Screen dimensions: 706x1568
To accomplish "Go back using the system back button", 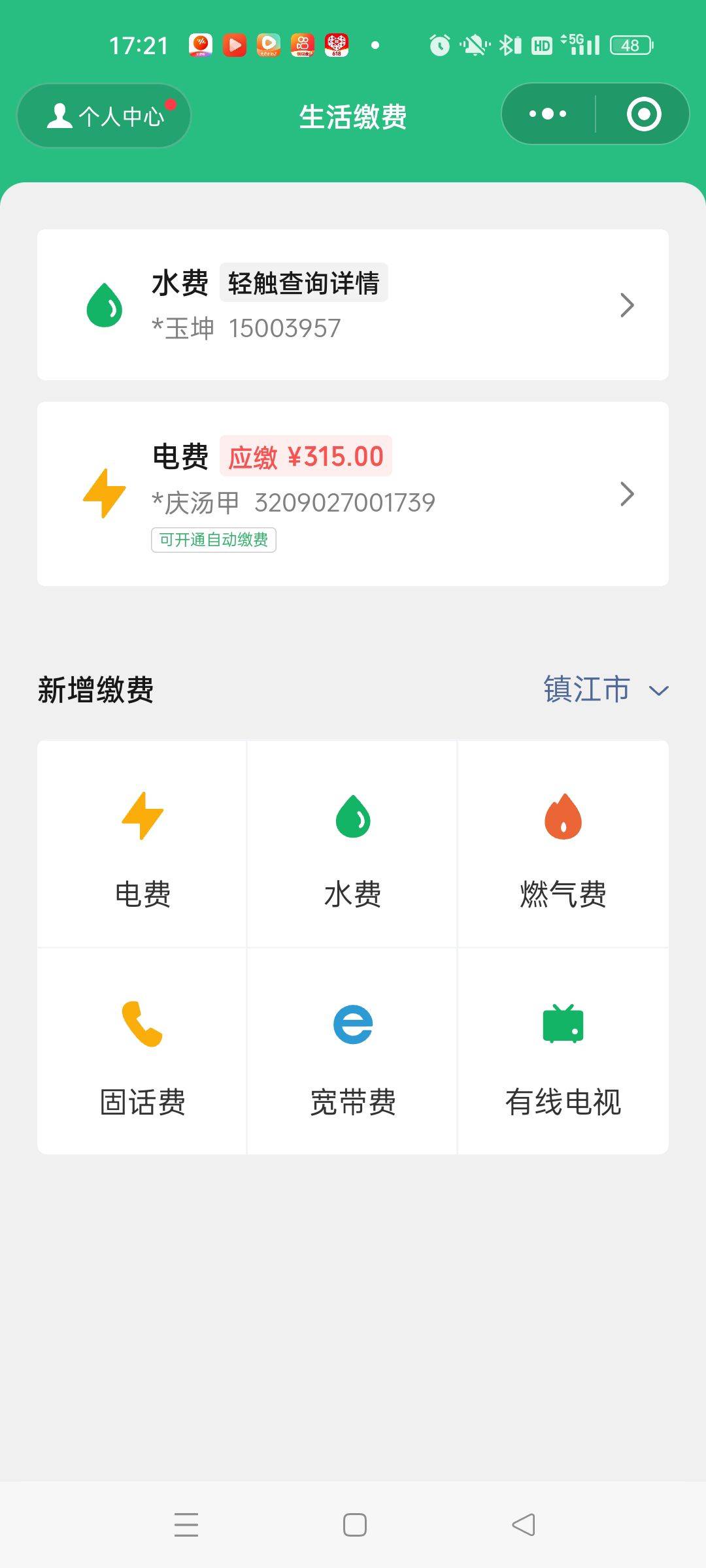I will 523,1525.
